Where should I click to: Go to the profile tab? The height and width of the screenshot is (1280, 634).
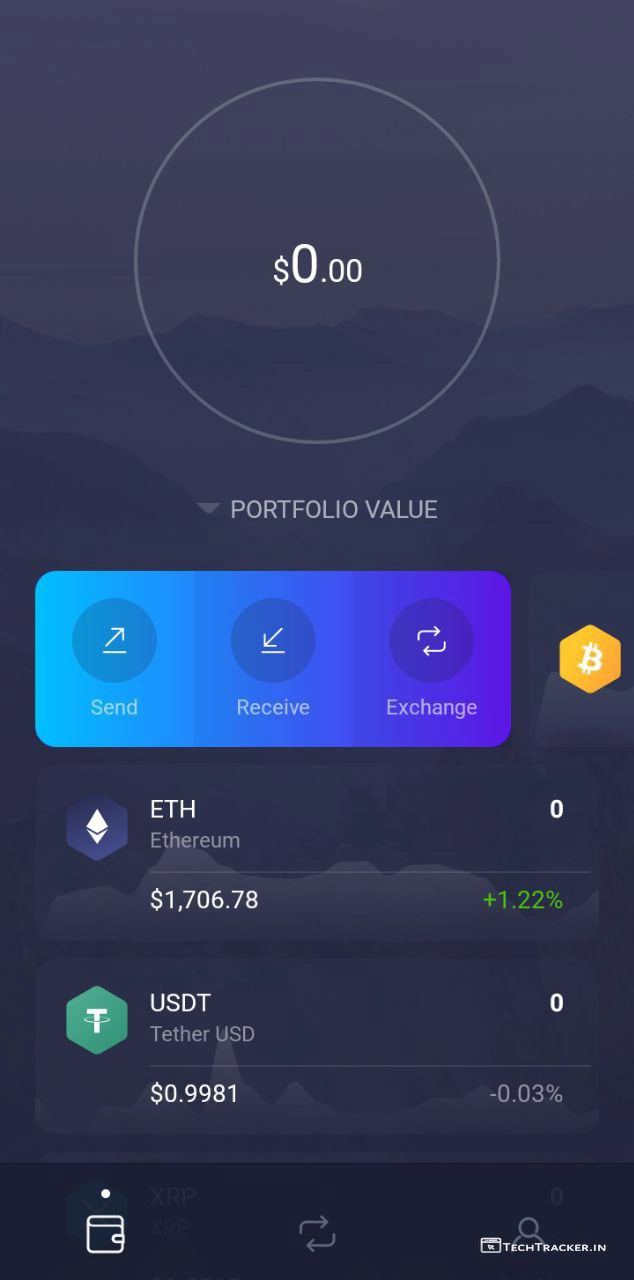(x=529, y=1231)
